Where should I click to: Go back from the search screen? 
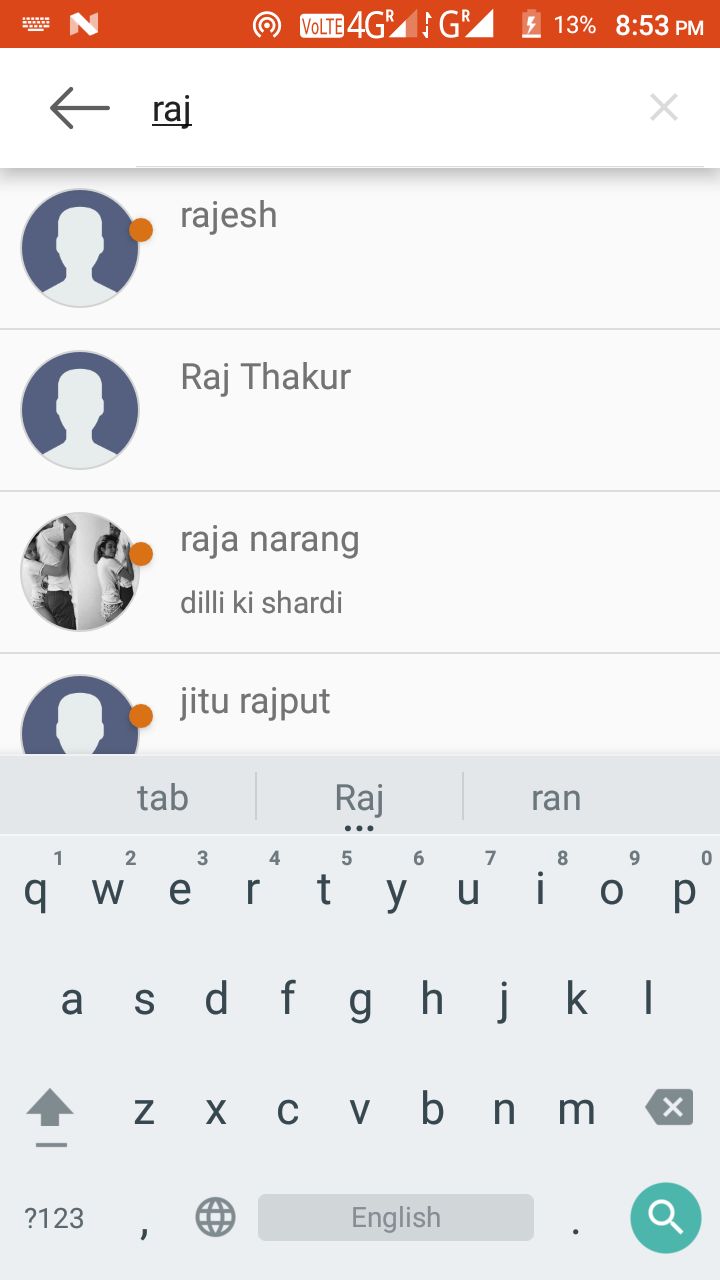79,108
